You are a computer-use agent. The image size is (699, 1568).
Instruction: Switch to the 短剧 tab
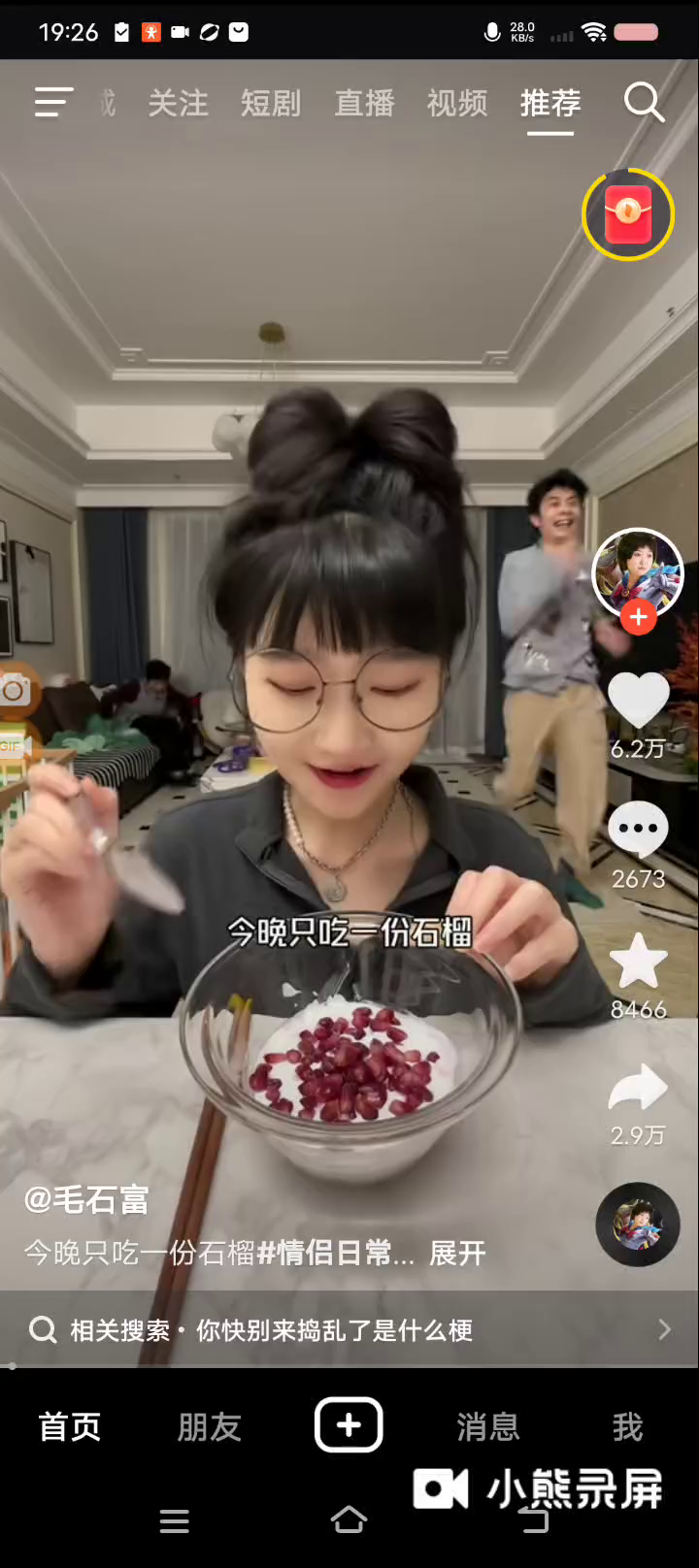pyautogui.click(x=271, y=103)
